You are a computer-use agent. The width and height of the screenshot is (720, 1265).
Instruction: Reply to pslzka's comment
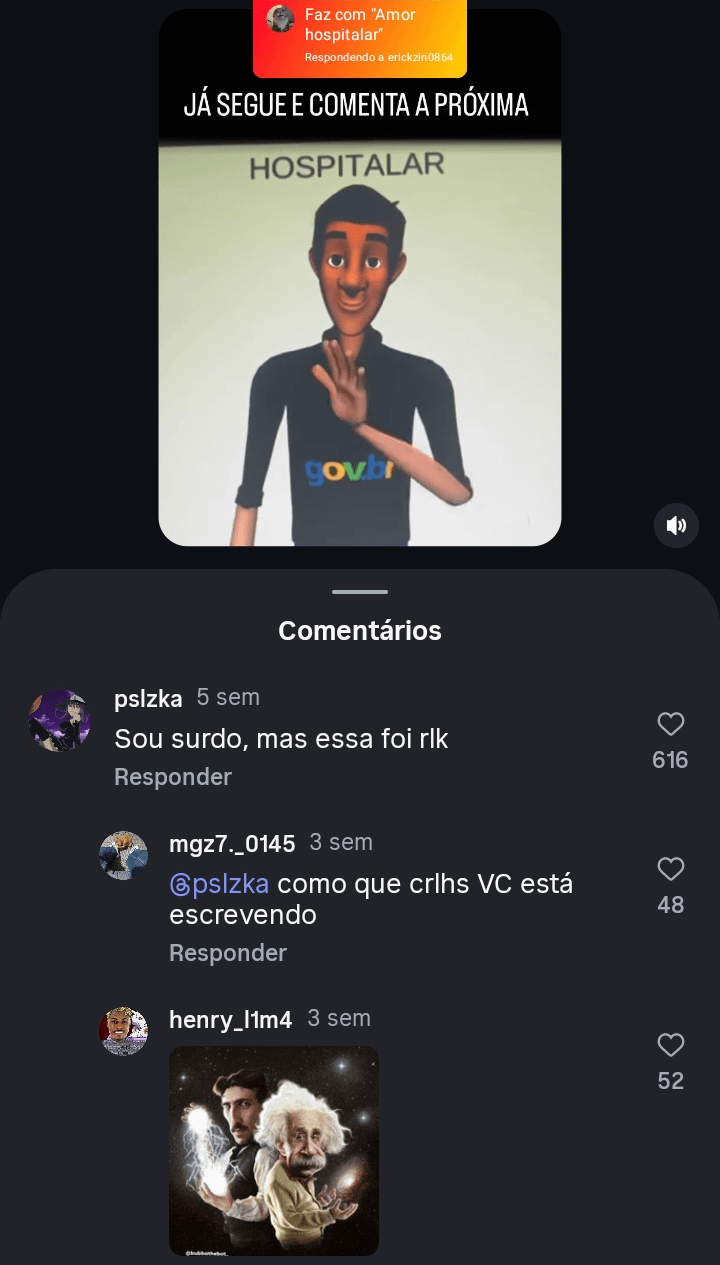click(173, 777)
